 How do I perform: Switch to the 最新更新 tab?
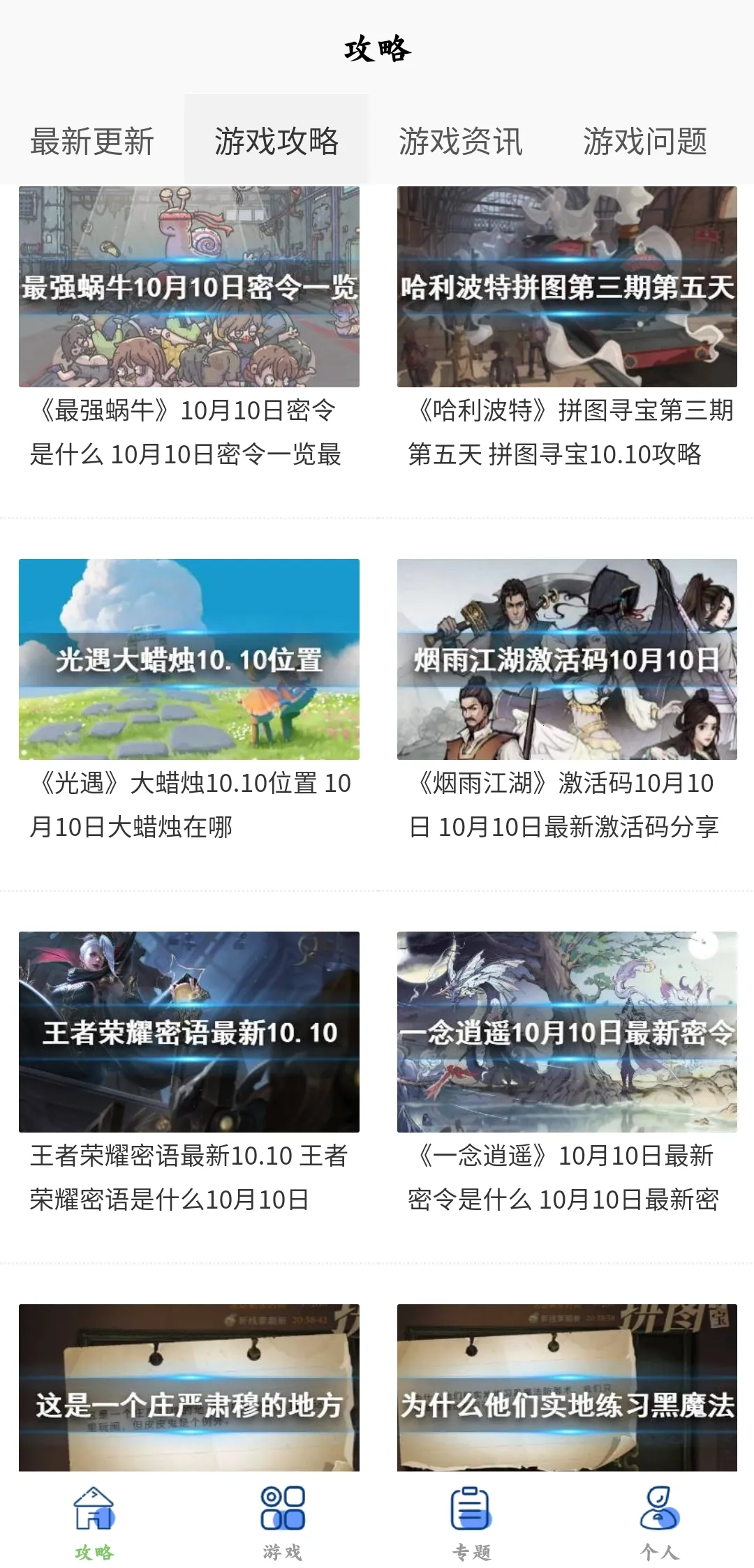tap(94, 140)
